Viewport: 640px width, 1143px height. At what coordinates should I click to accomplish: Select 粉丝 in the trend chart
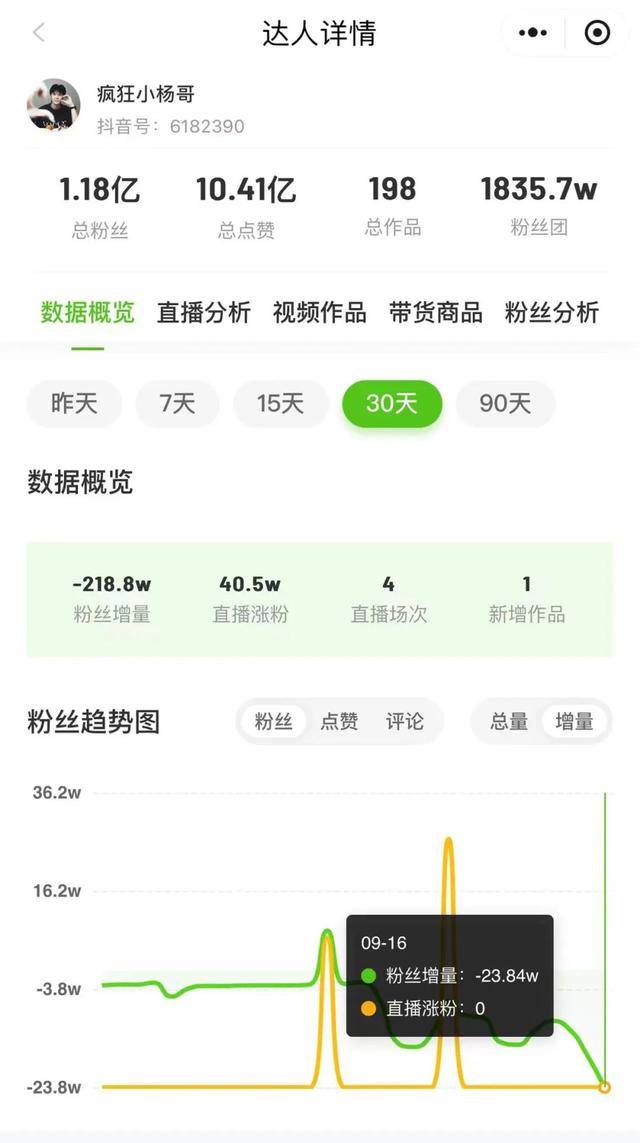[x=273, y=722]
